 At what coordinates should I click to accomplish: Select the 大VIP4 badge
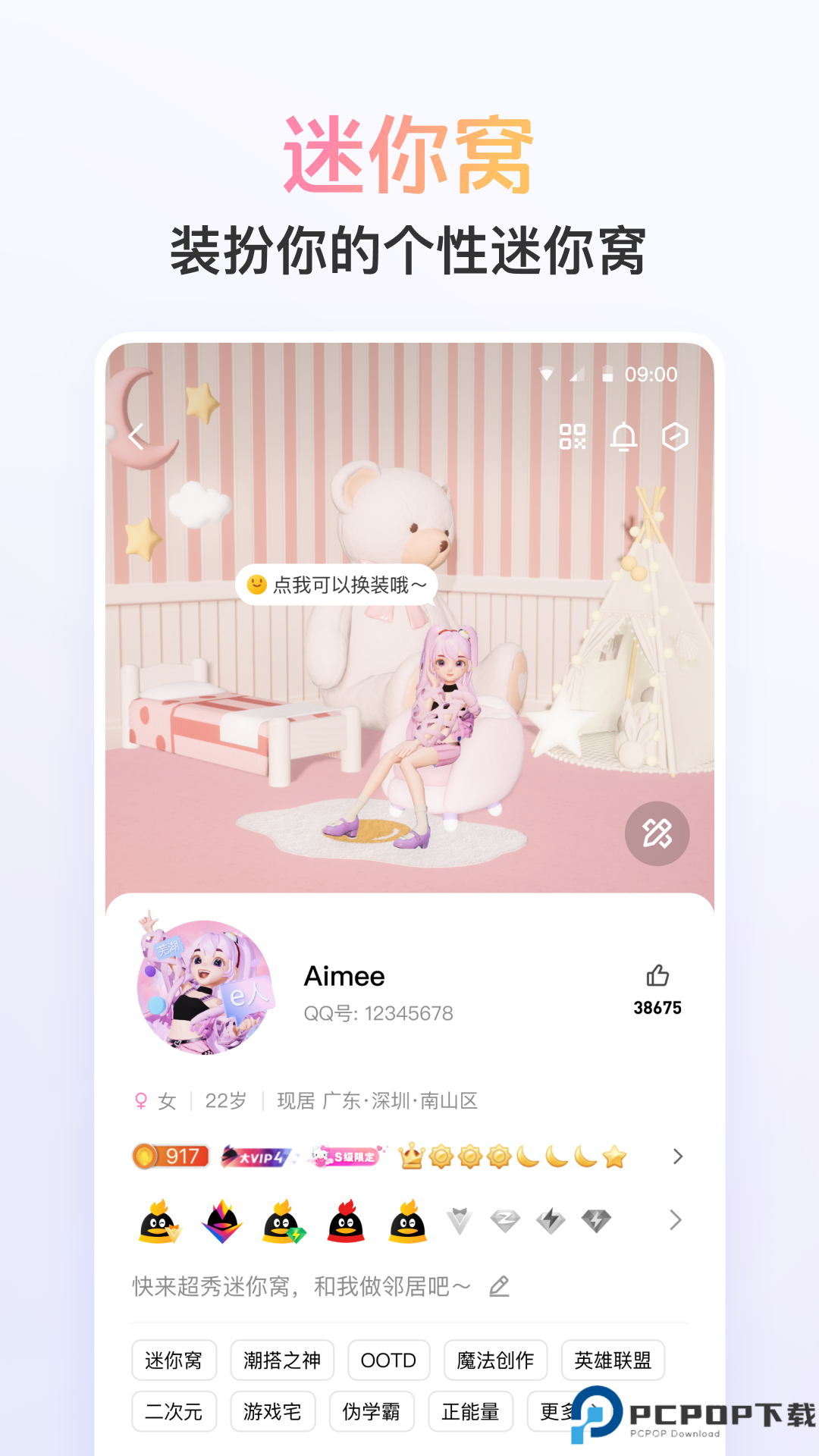[x=257, y=1156]
